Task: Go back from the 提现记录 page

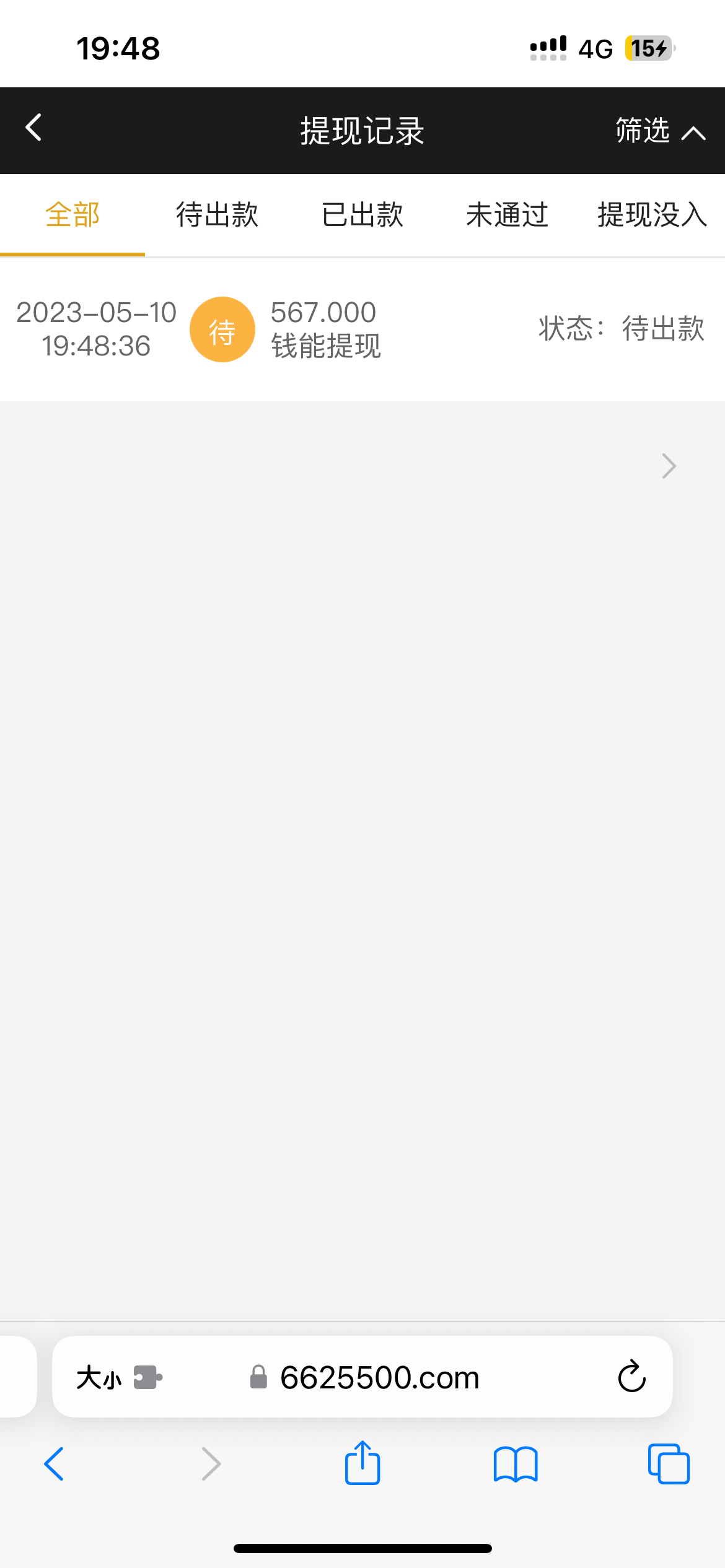Action: pyautogui.click(x=34, y=128)
